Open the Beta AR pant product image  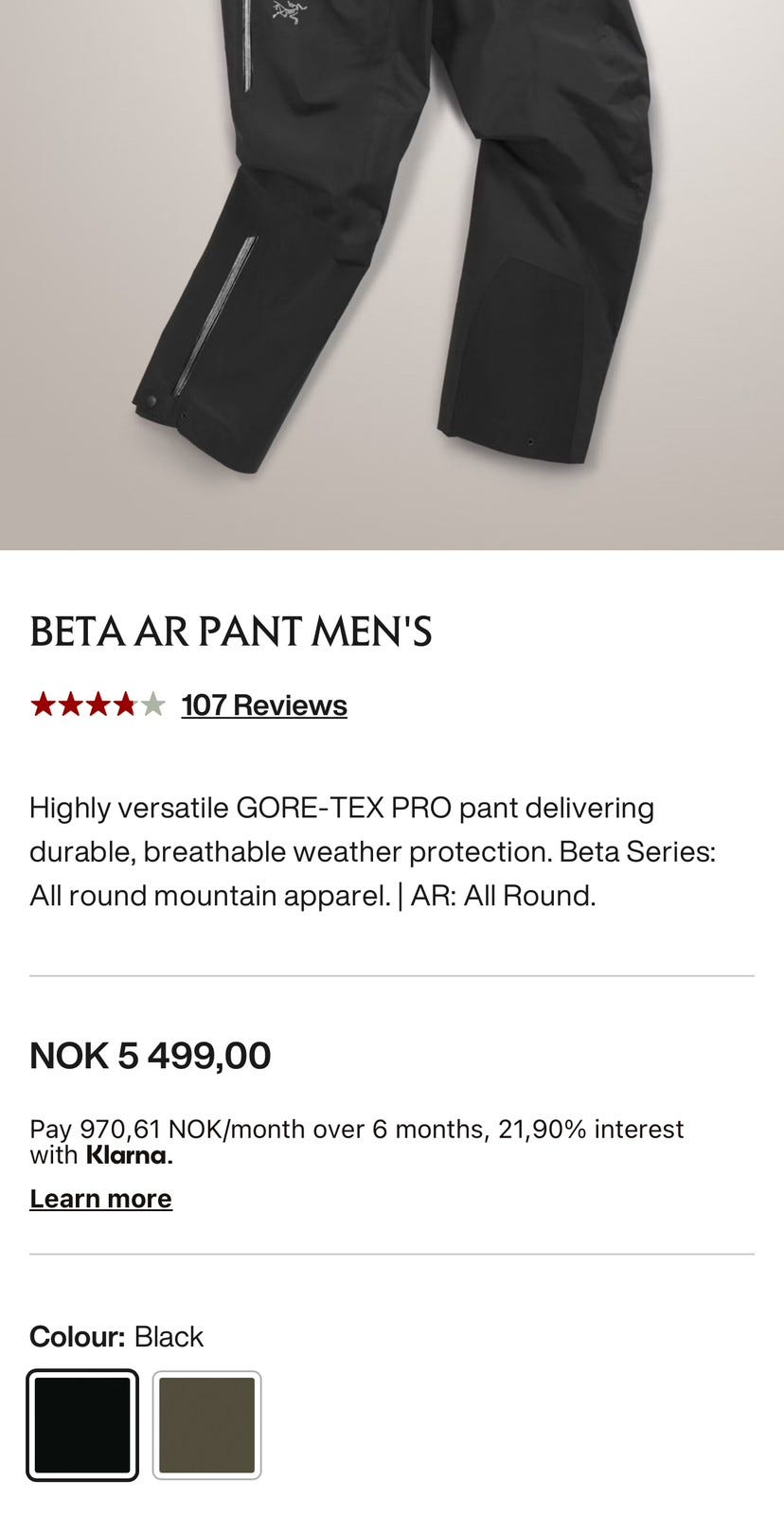pyautogui.click(x=392, y=275)
